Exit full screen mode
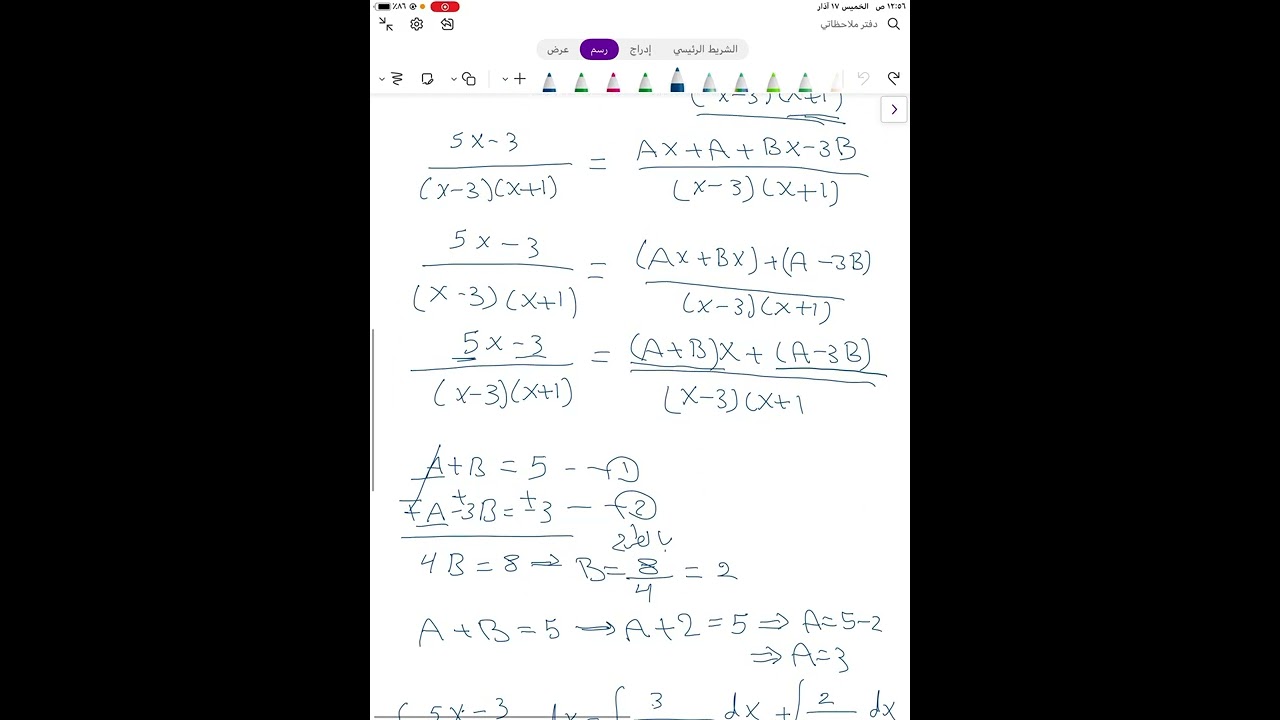 click(386, 24)
